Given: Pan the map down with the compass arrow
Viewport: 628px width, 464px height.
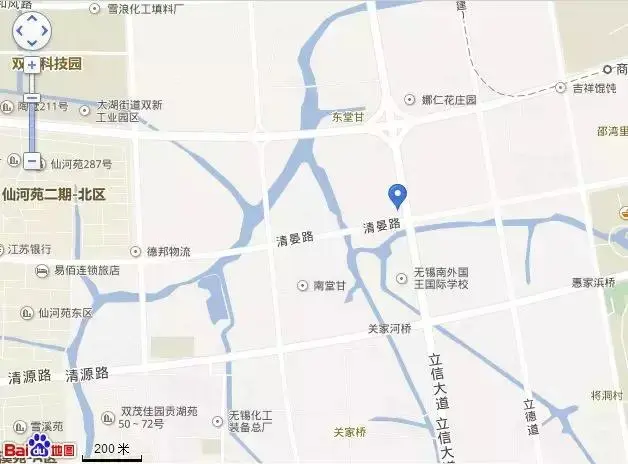Looking at the screenshot, I should [31, 43].
